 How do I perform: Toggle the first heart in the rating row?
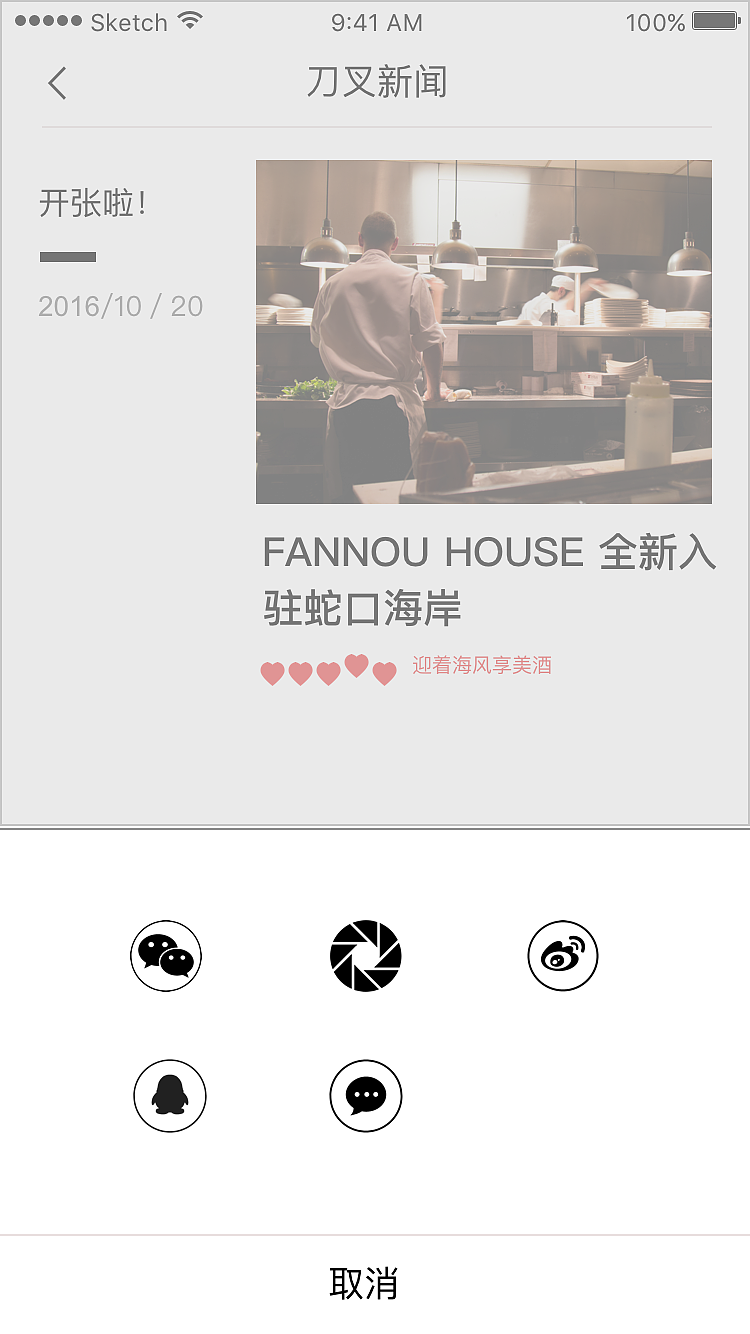(272, 672)
